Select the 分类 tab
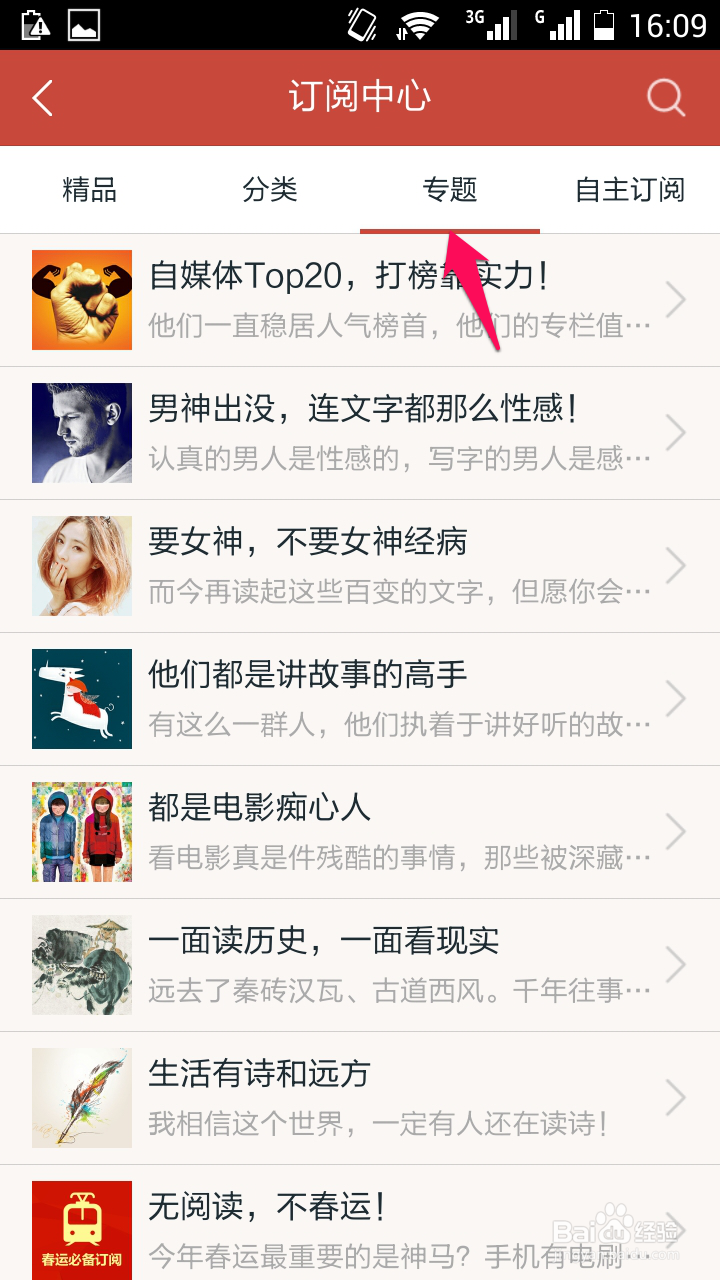This screenshot has width=720, height=1280. coord(270,190)
